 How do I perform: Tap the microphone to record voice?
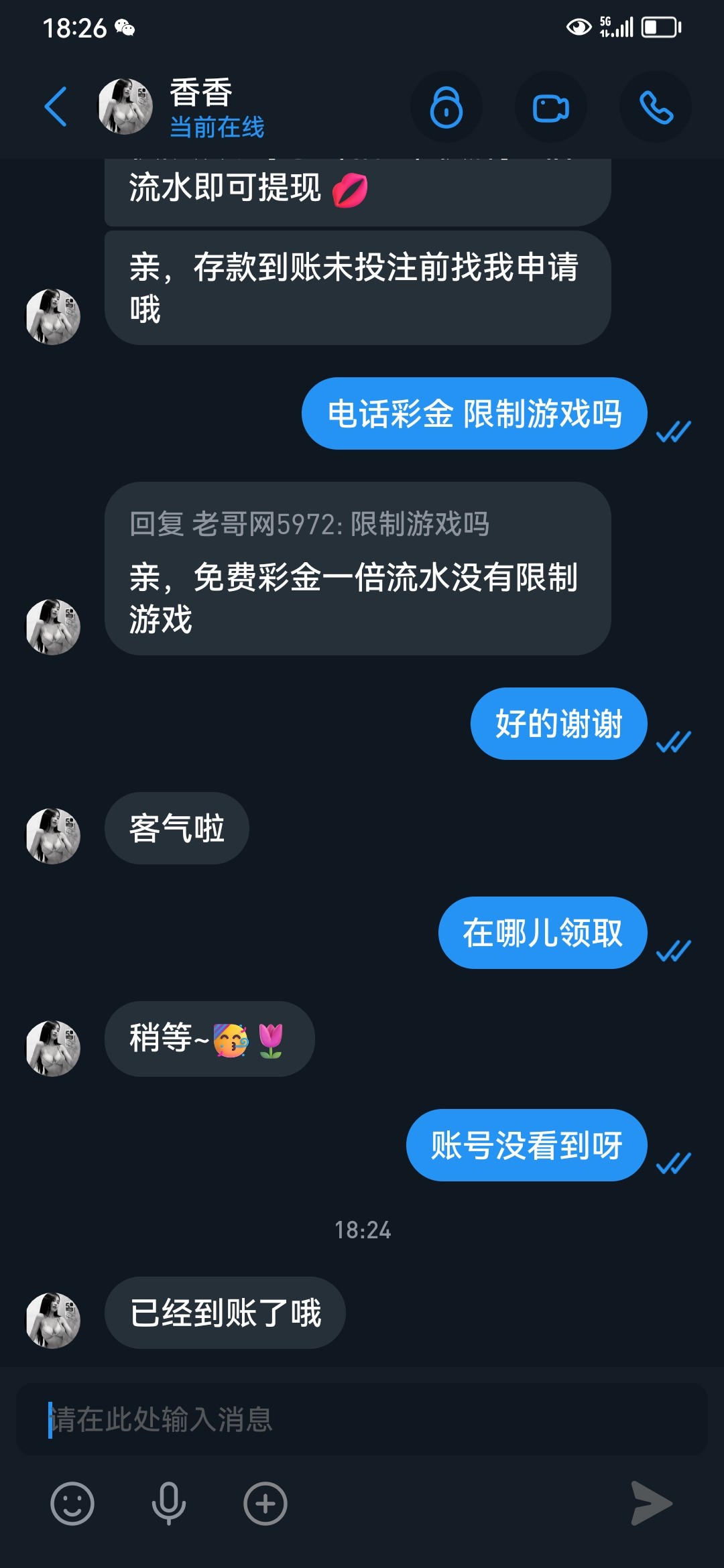169,1503
